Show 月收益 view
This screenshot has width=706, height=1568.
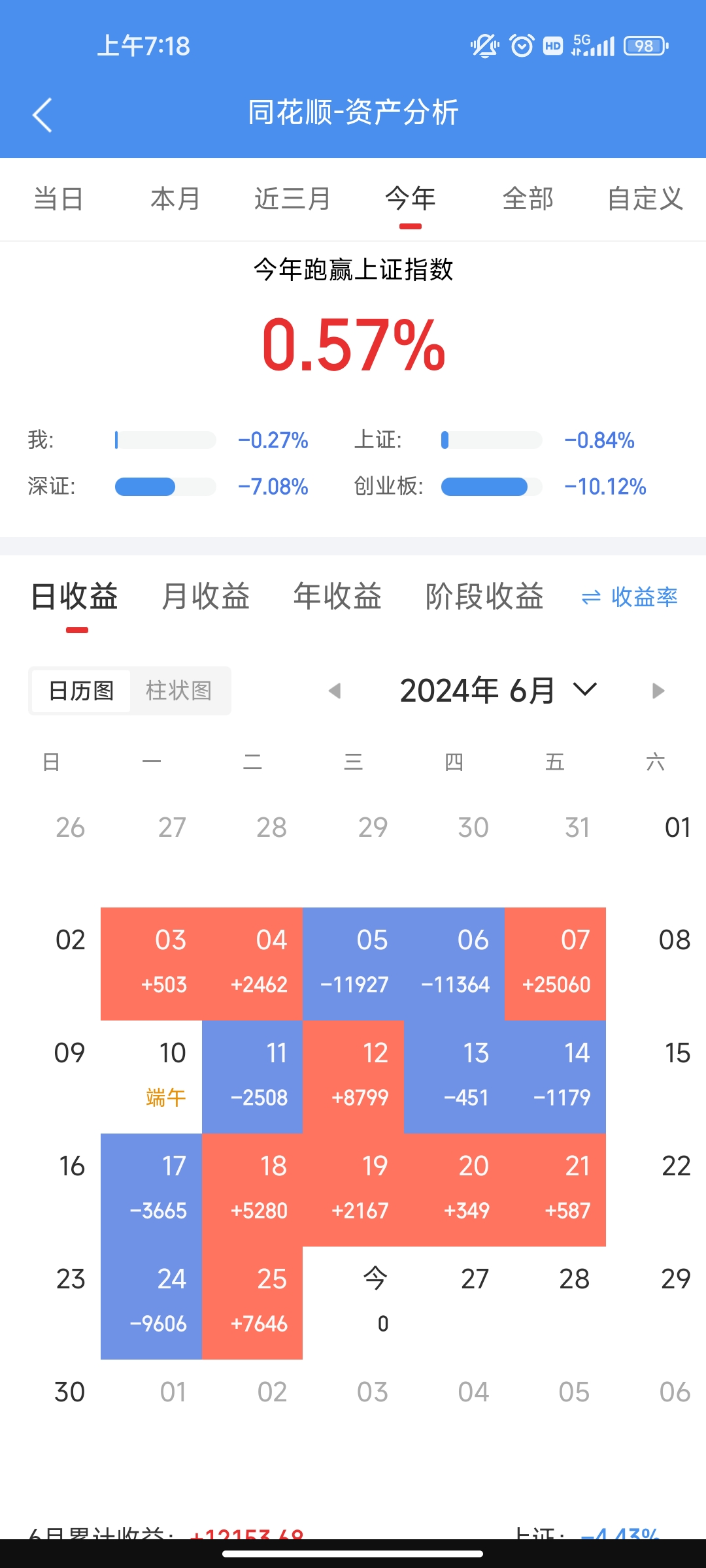pyautogui.click(x=206, y=596)
